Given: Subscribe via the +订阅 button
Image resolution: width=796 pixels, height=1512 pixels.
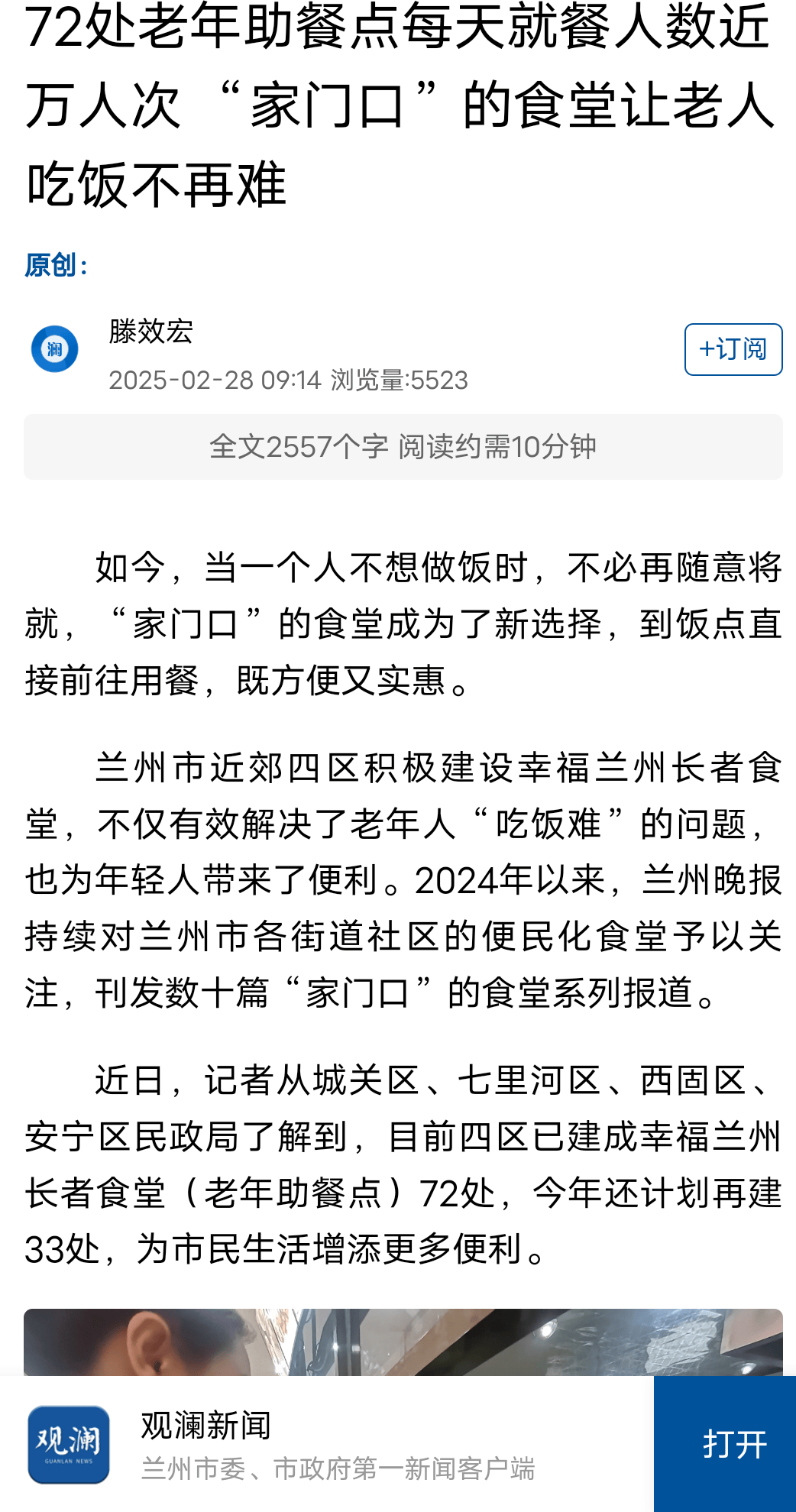Looking at the screenshot, I should 733,349.
